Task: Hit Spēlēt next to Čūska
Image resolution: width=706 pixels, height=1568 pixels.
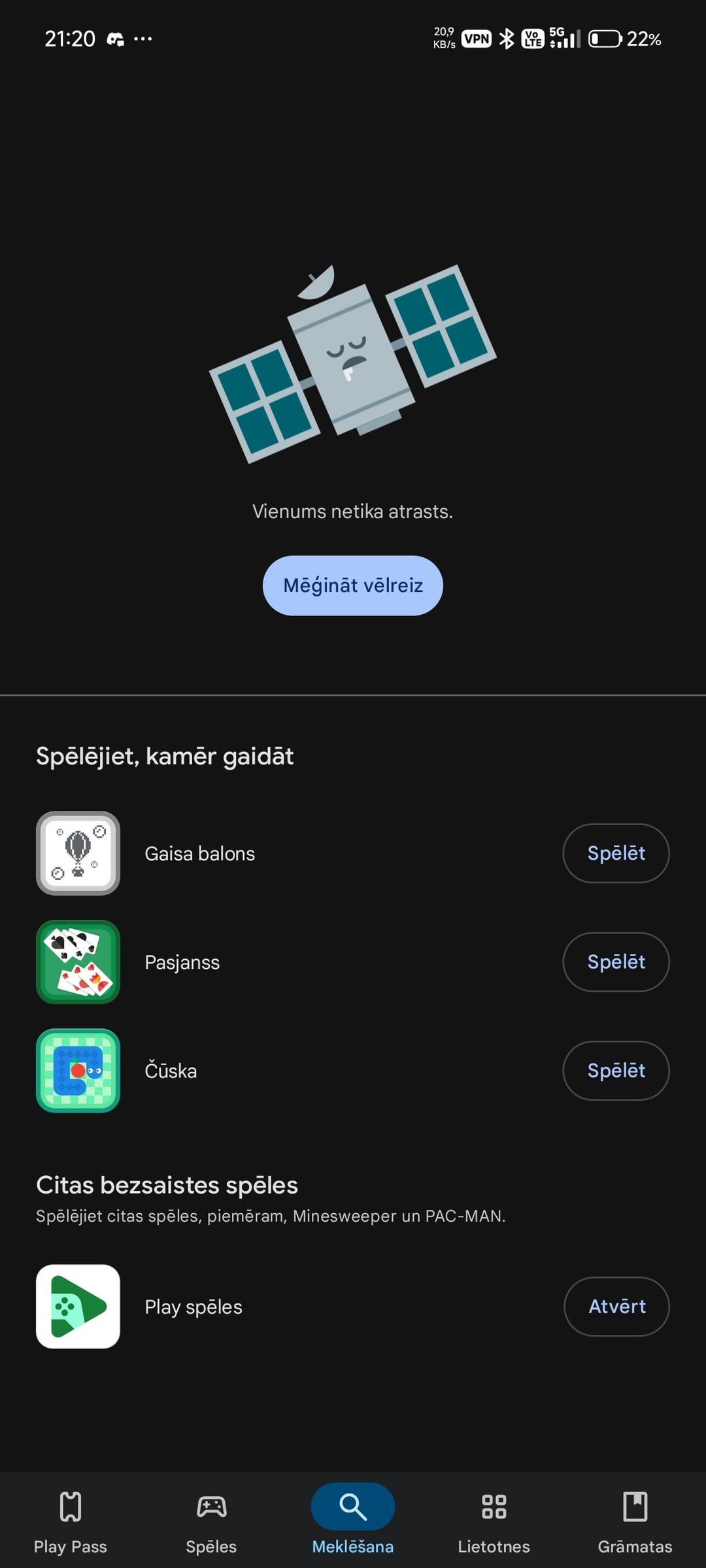Action: (x=616, y=1070)
